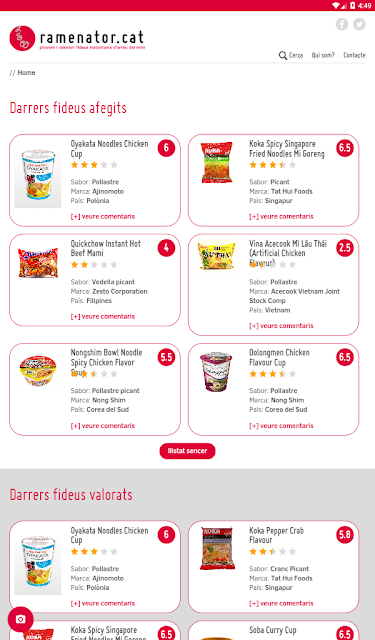
Task: Open the Koka Pepper Crab Flavour card
Action: tap(273, 567)
